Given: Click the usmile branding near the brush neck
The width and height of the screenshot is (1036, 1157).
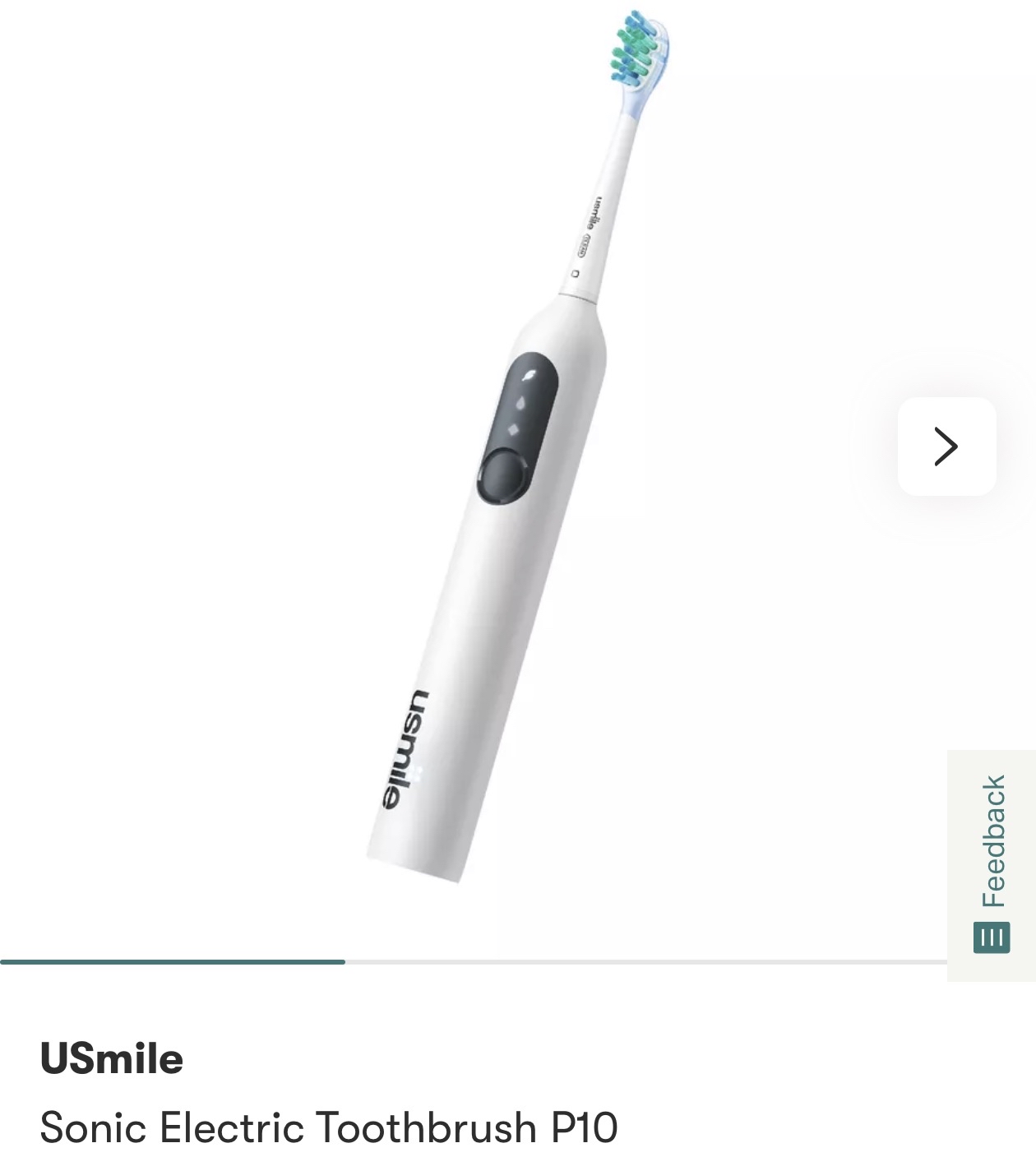Looking at the screenshot, I should pyautogui.click(x=594, y=214).
